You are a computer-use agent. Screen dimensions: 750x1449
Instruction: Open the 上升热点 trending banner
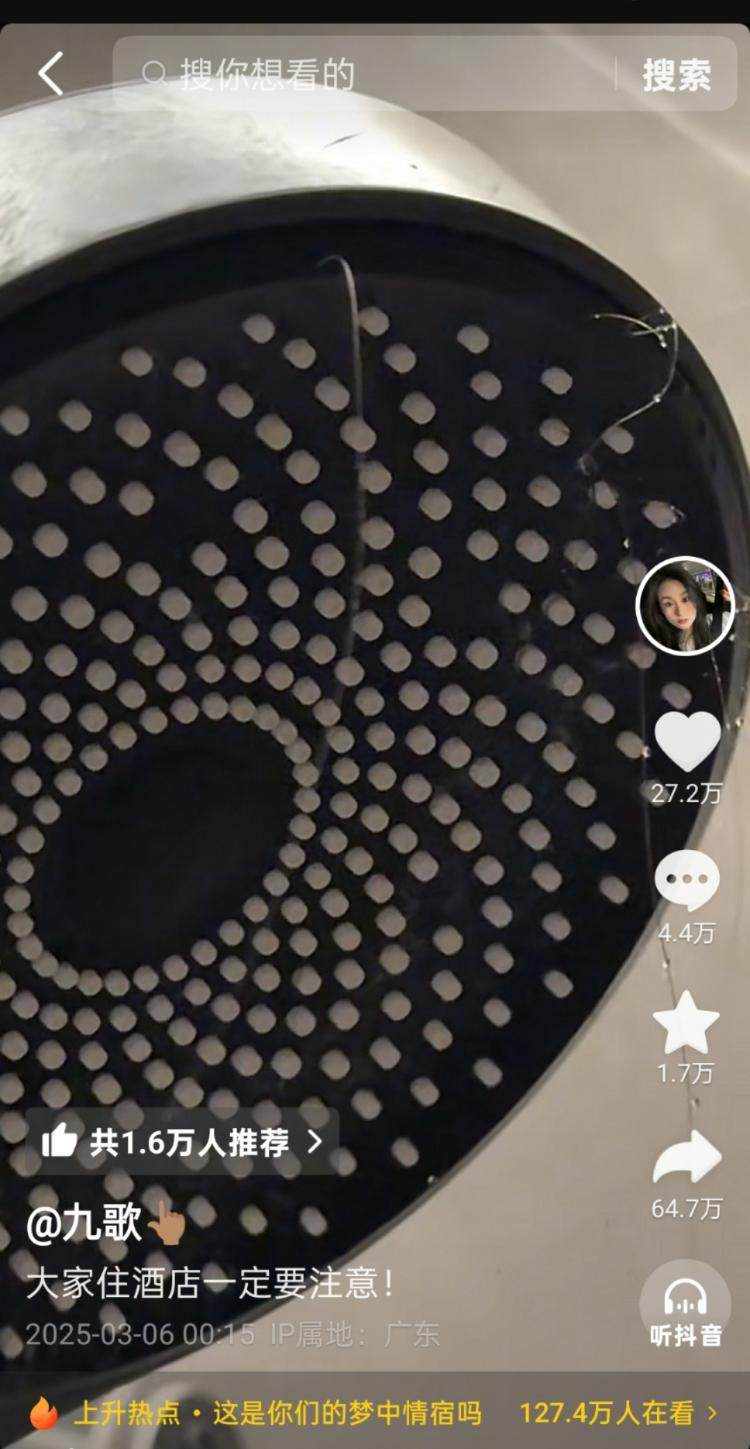tap(375, 1413)
